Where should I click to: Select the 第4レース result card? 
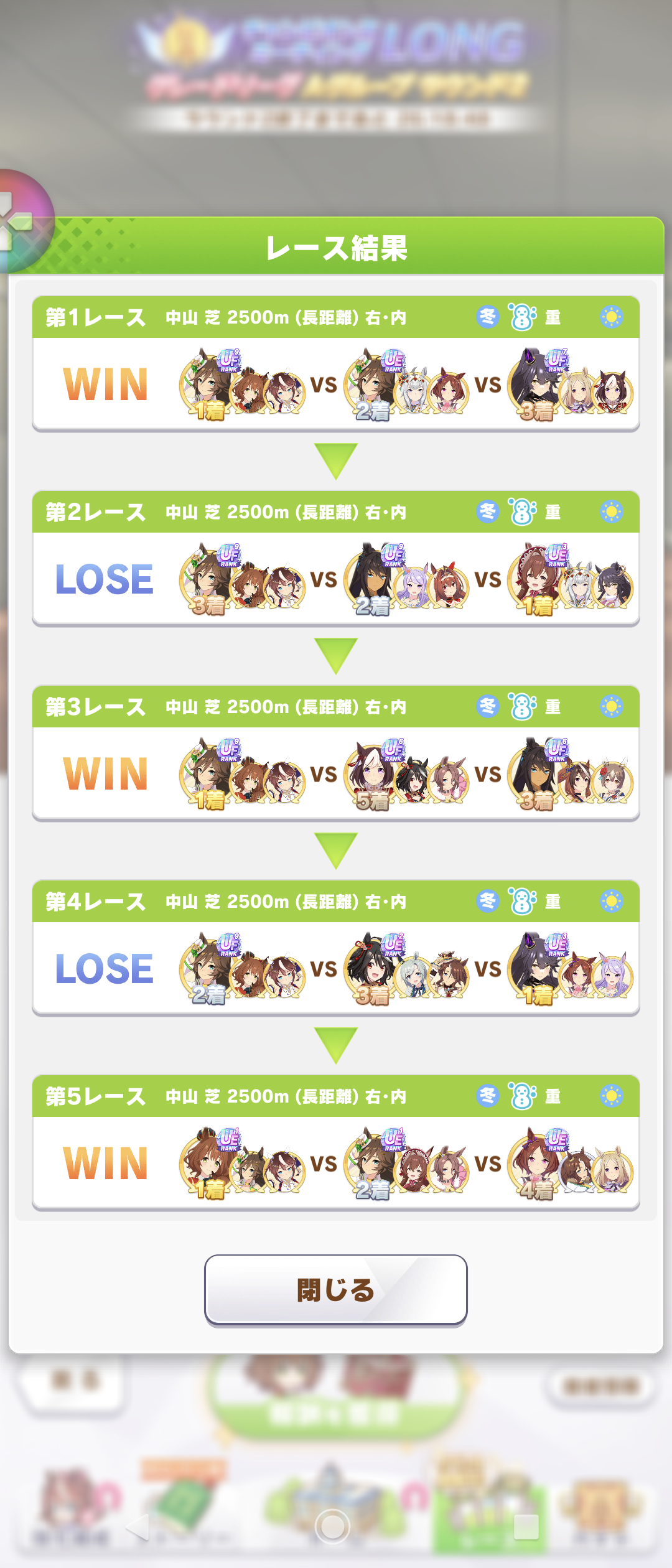click(x=335, y=948)
